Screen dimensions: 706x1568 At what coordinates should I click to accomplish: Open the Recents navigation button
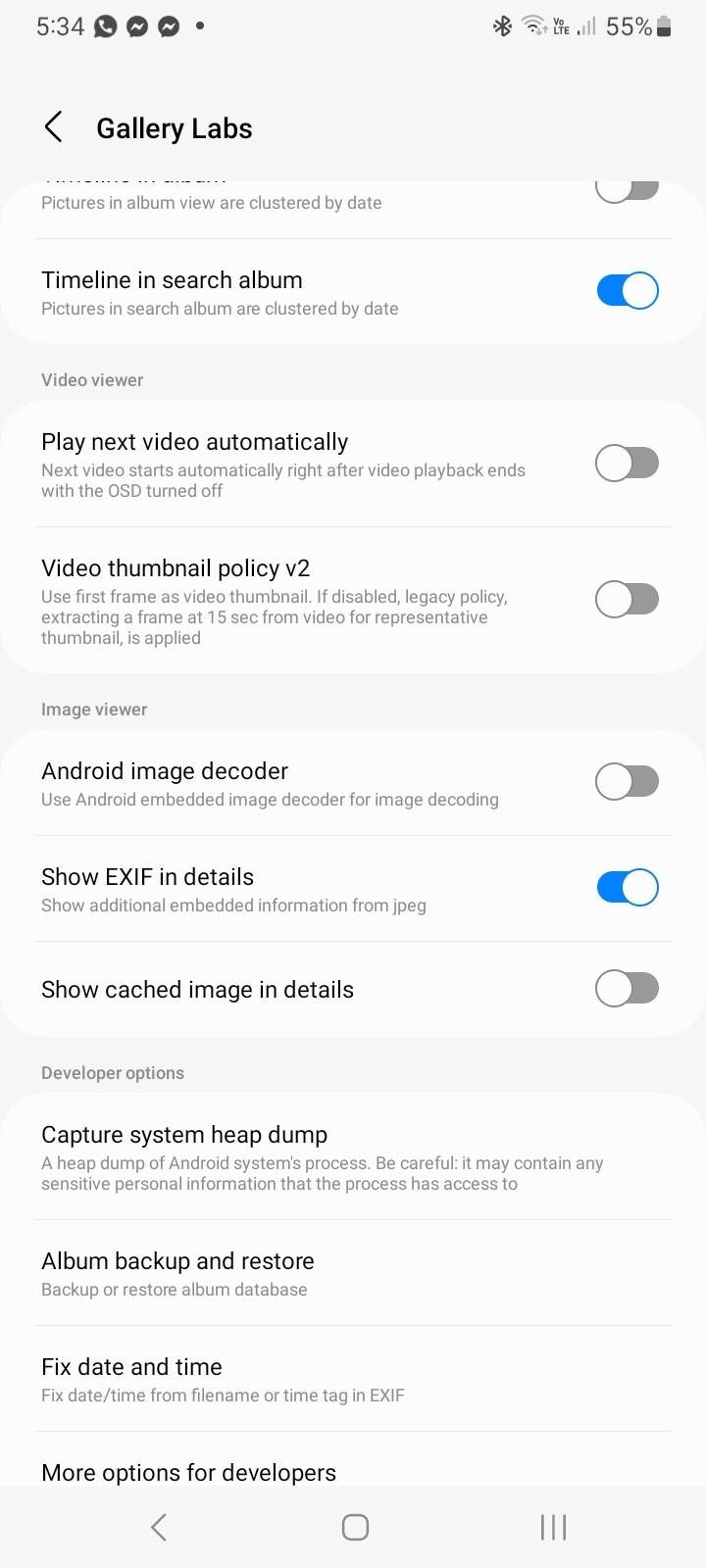(x=552, y=1526)
